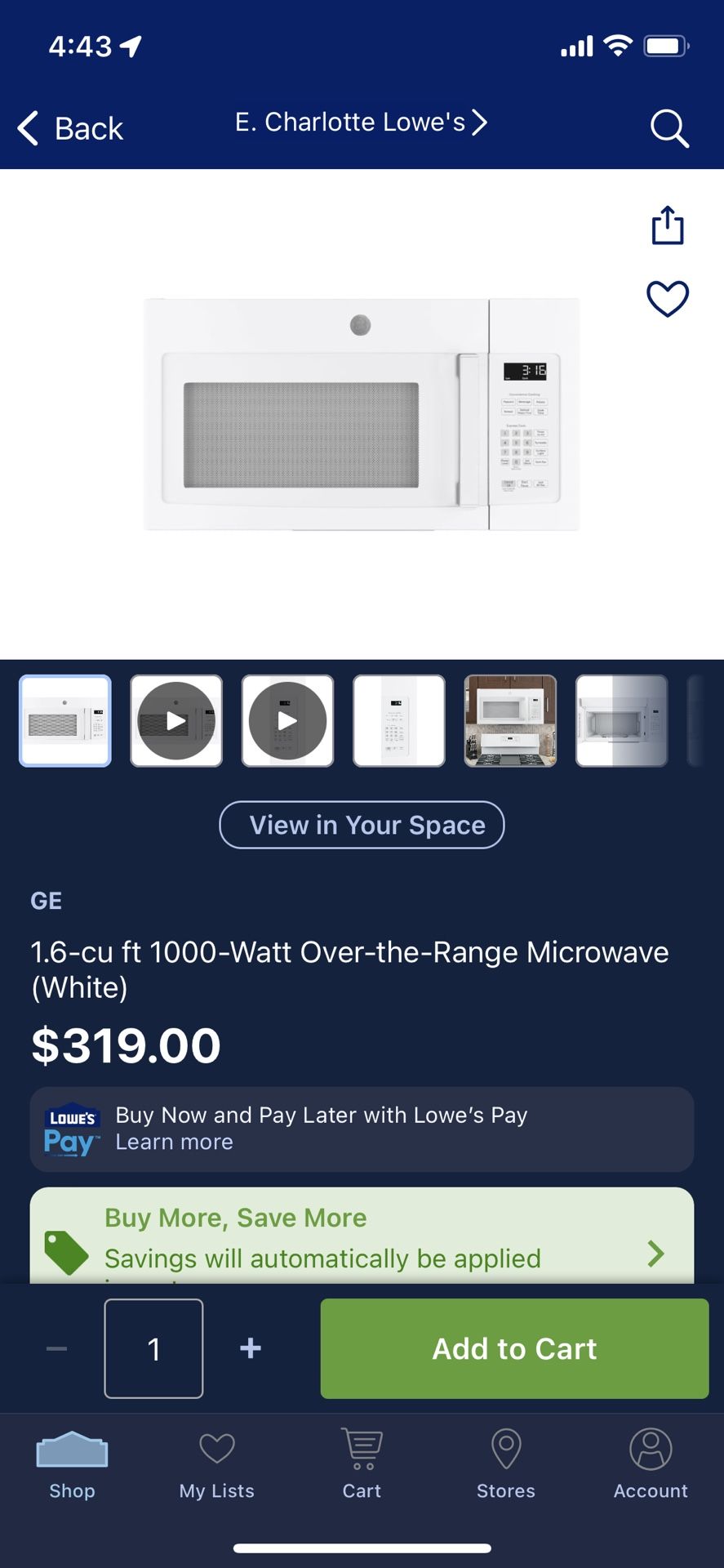Select the kitchen scene thumbnail
This screenshot has height=1568, width=724.
pos(509,721)
